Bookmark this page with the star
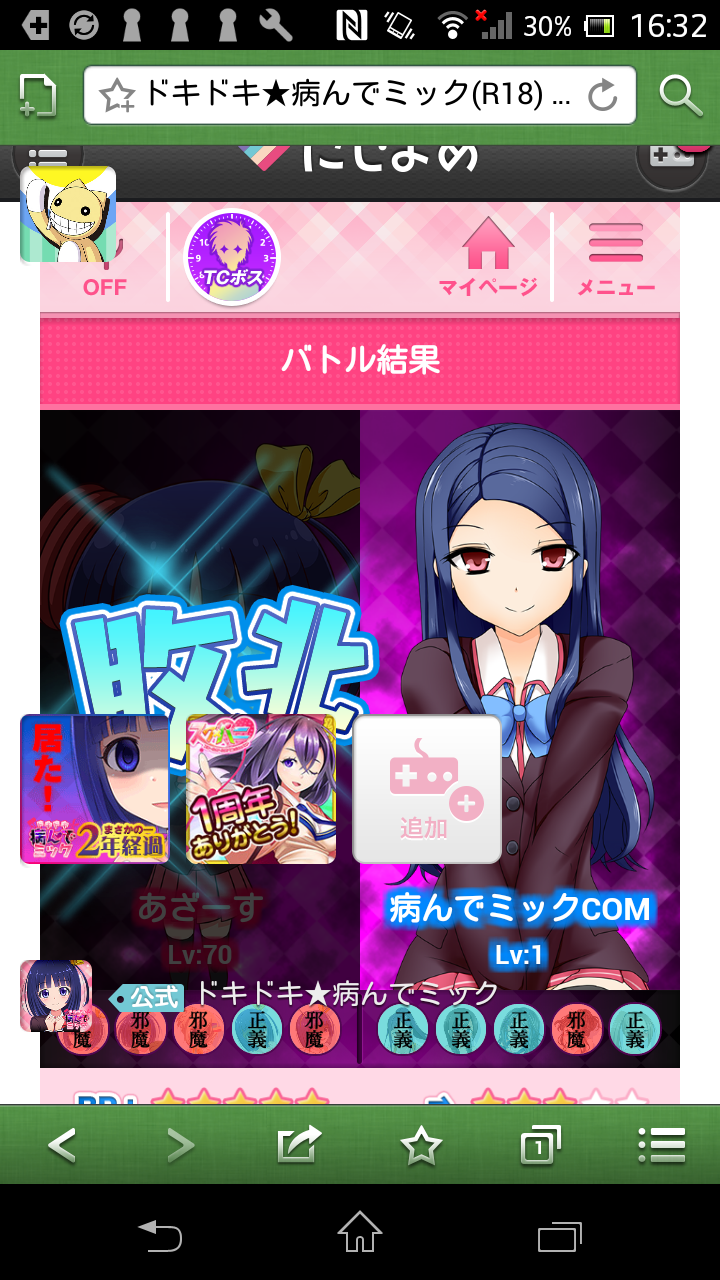Screen dimensions: 720x1280 point(421,1146)
